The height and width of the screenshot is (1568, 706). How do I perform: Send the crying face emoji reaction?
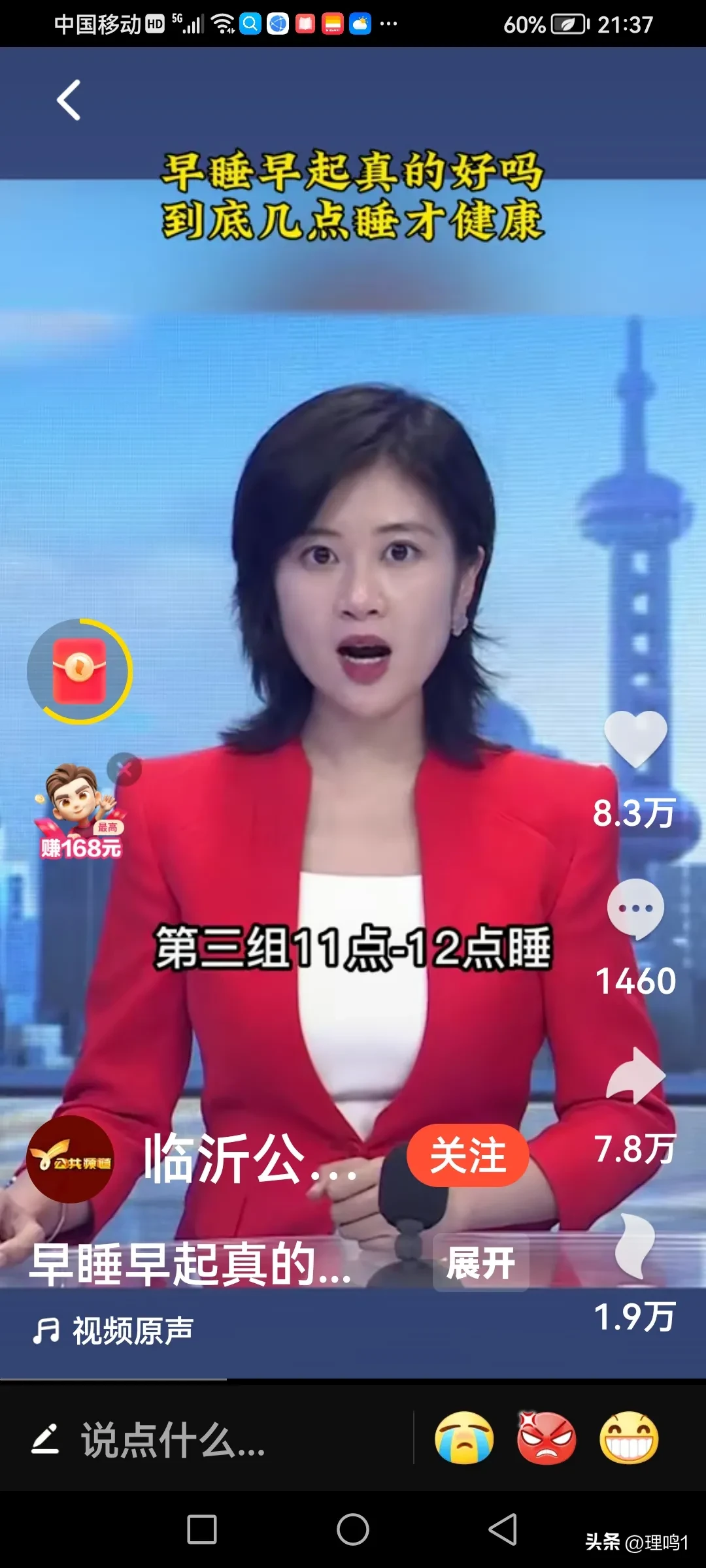coord(464,1438)
